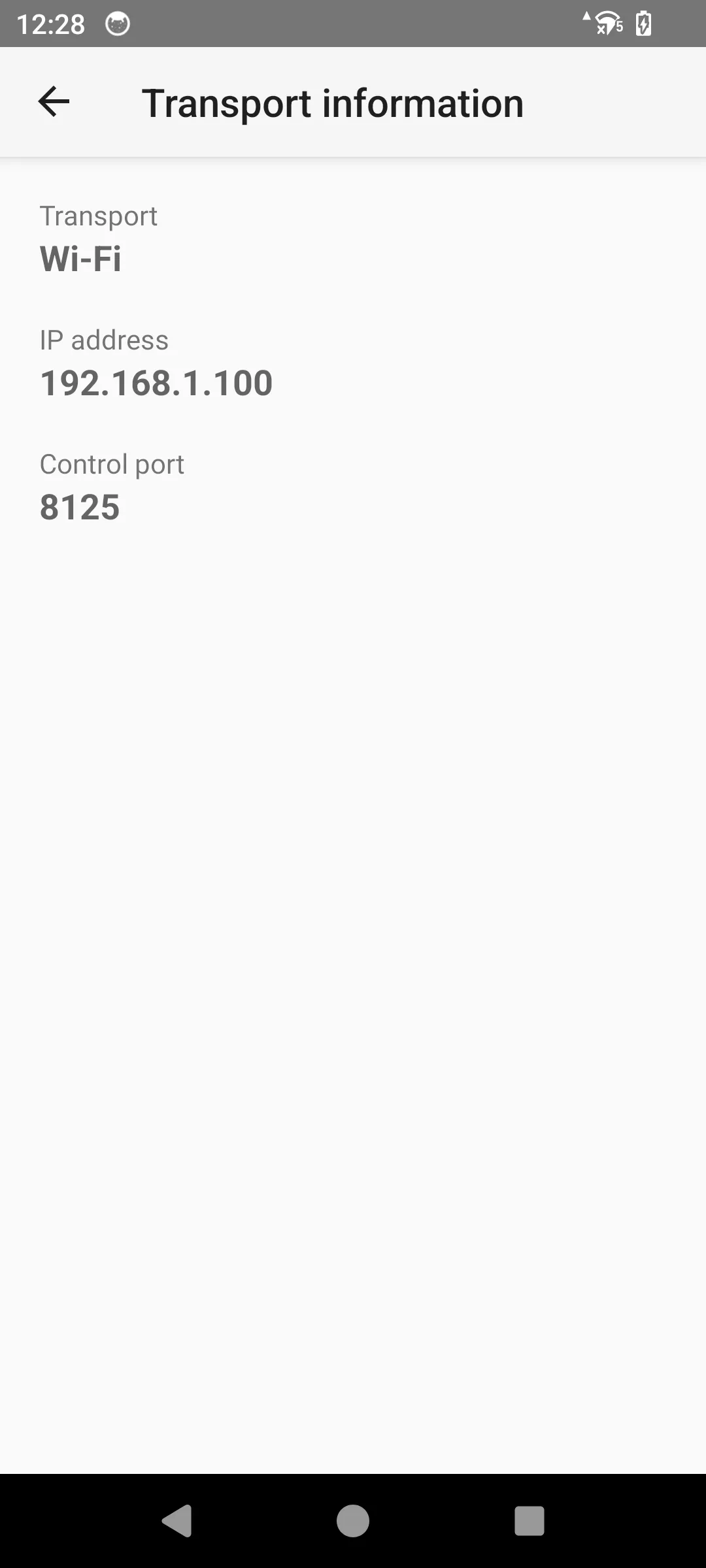
Task: Tap the notification icon next to the clock
Action: click(118, 24)
